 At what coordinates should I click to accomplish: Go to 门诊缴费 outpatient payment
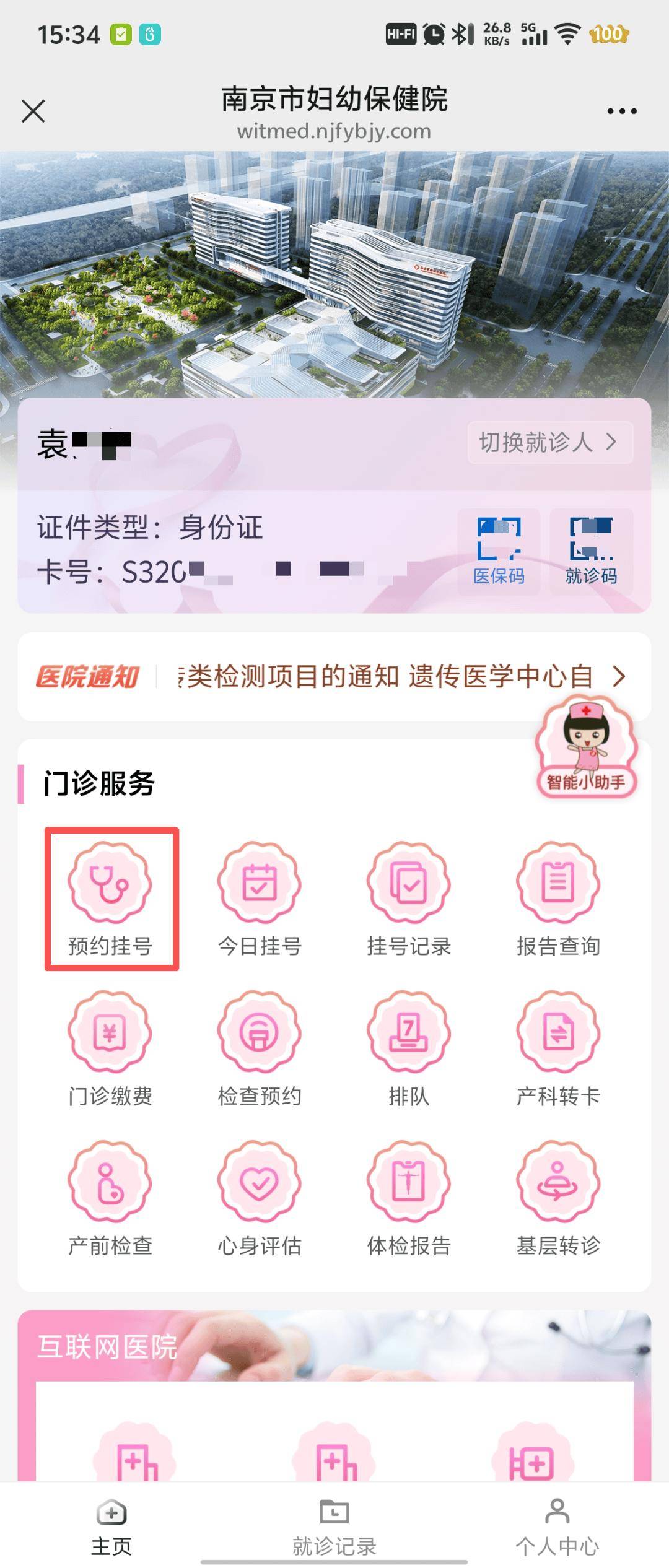110,1048
